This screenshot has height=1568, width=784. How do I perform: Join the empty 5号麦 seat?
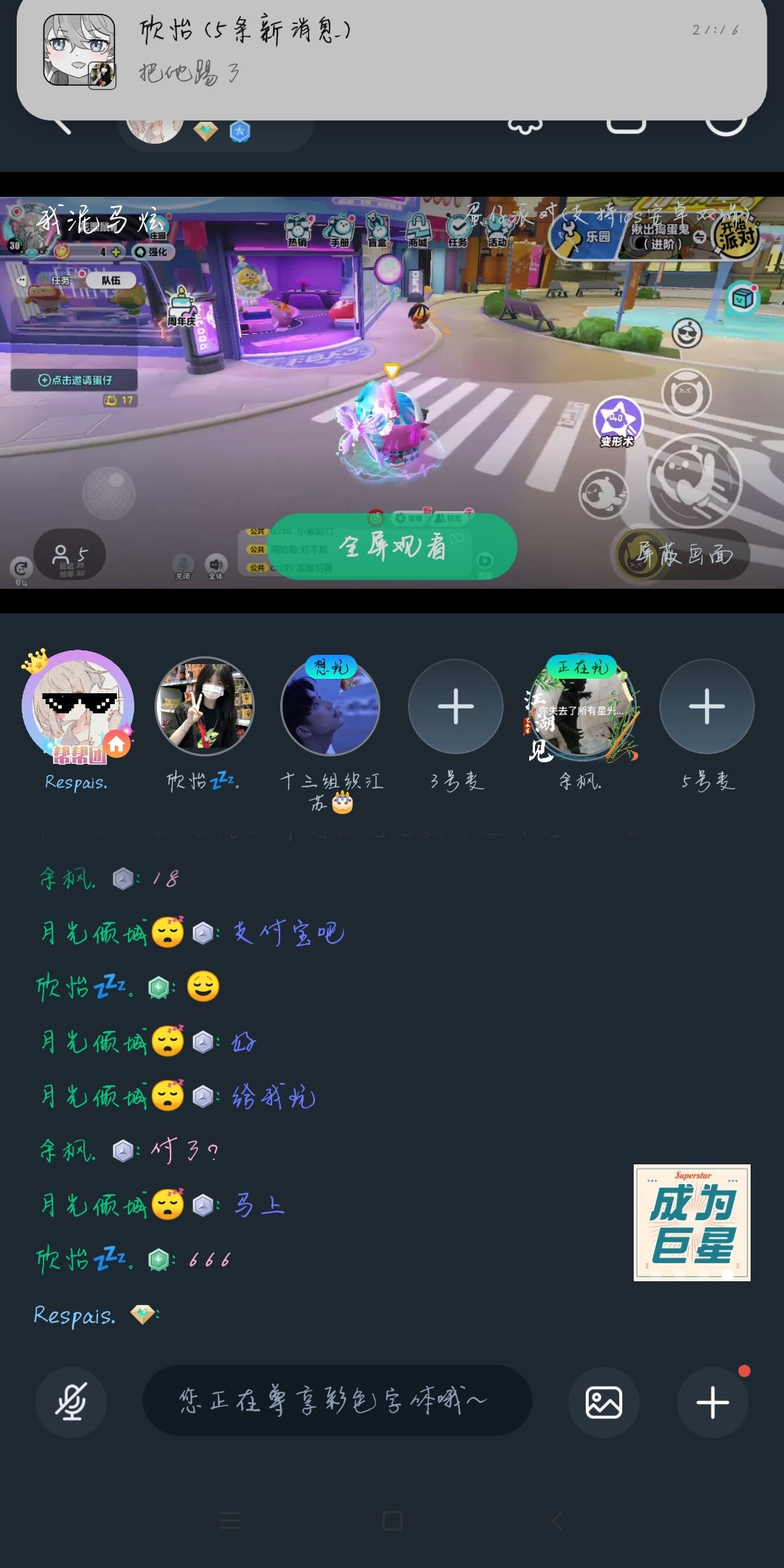click(x=707, y=706)
